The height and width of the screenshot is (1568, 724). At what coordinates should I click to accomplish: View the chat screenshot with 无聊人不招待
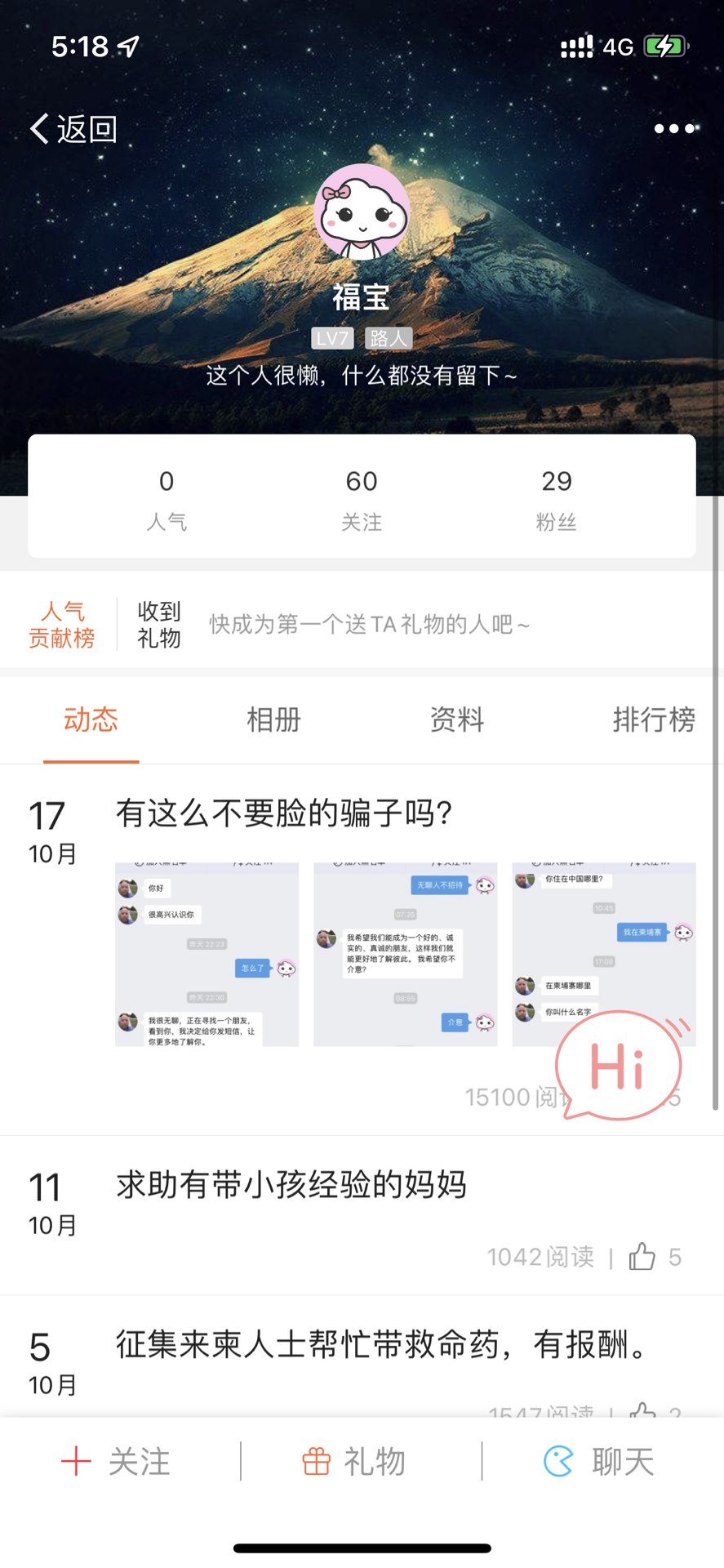pyautogui.click(x=405, y=954)
